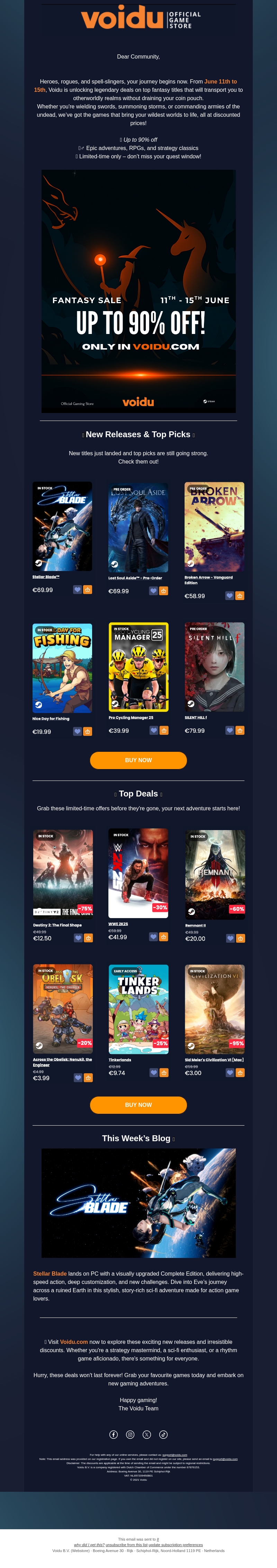Wishlist SILENT HILL f

pos(230,730)
